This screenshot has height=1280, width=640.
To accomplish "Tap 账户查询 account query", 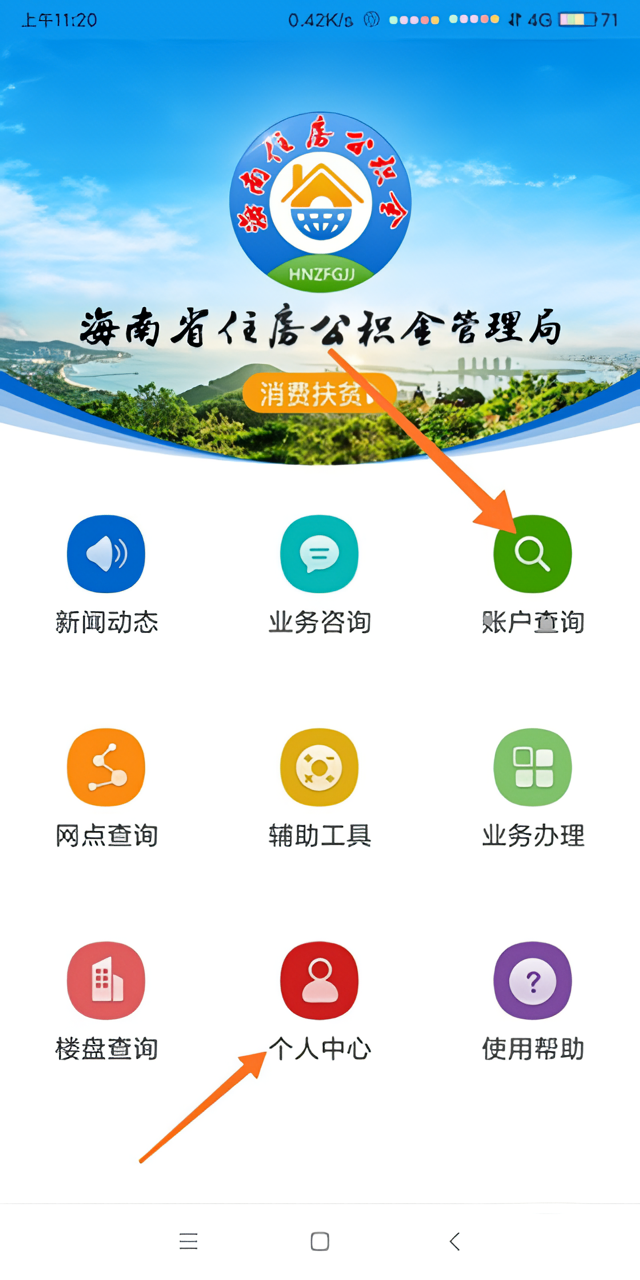I will [x=532, y=555].
